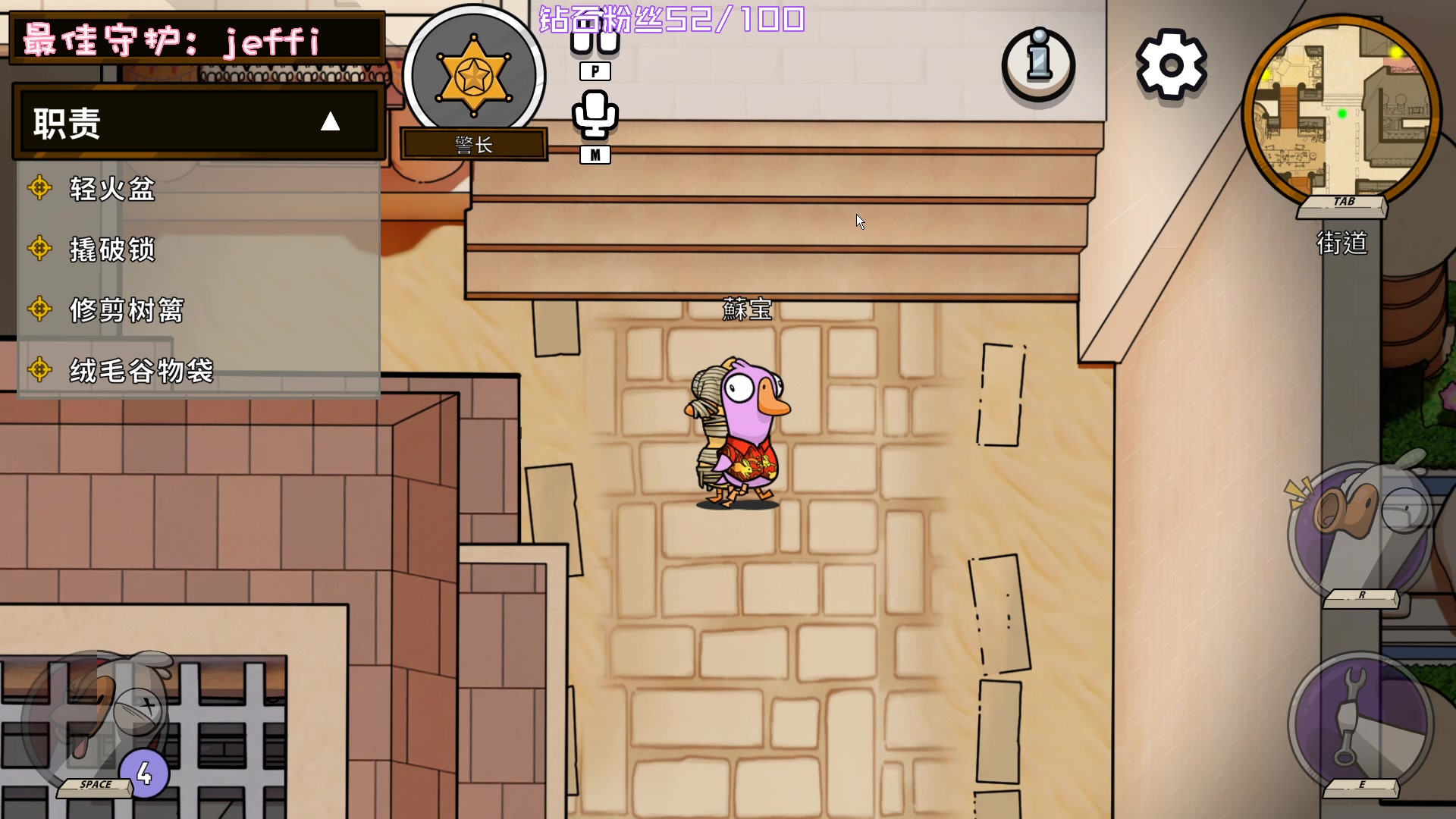Use the honk action button

[x=1361, y=531]
